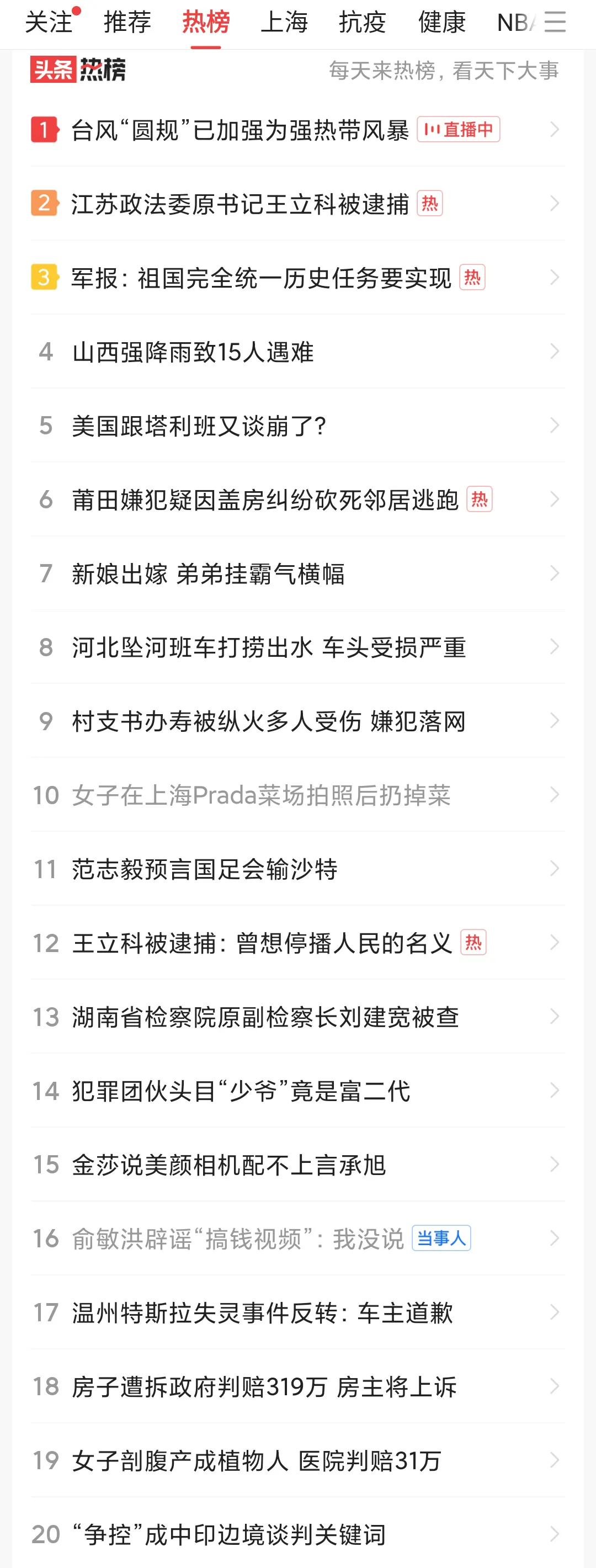Switch to the 抗疫 tab

363,23
